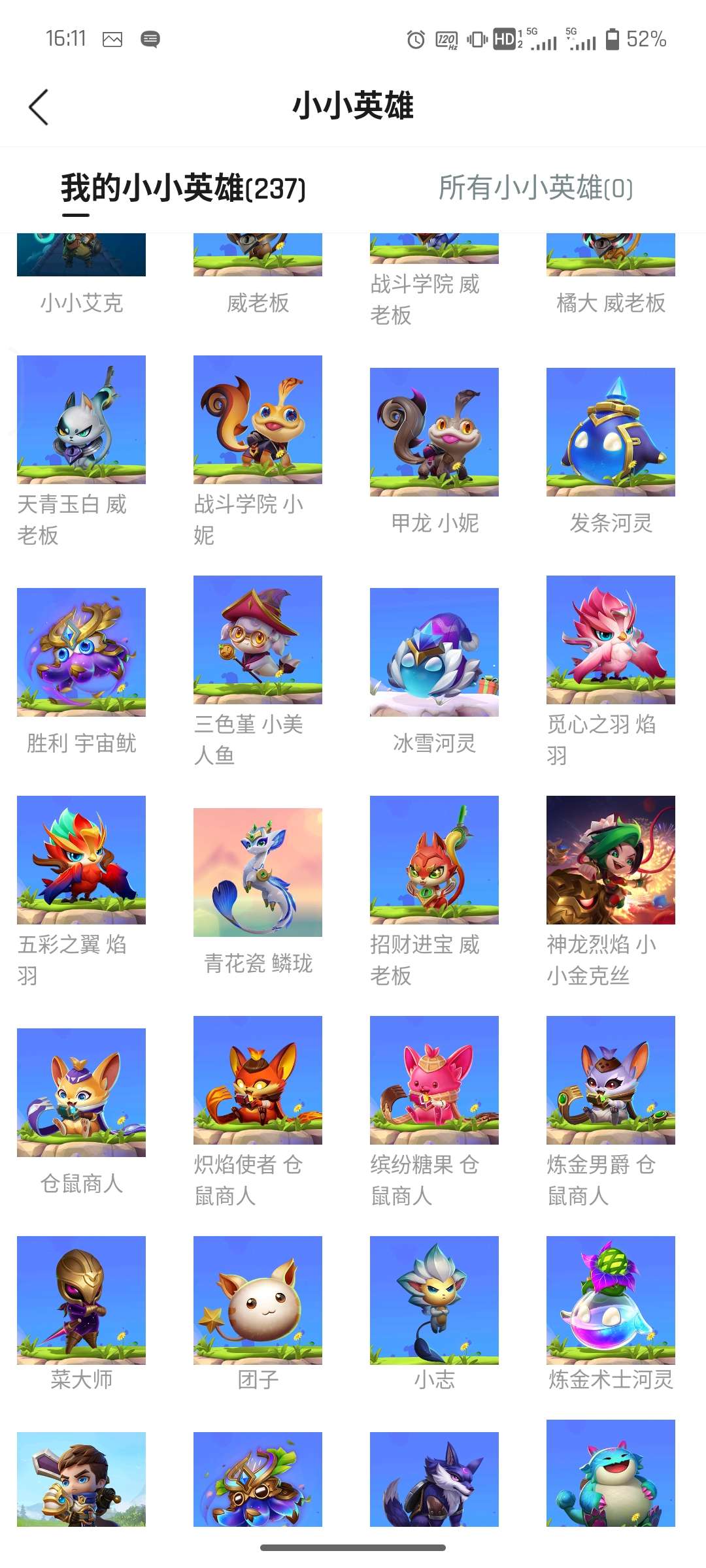Open 缤纷糖果 仓鼠商人 tile
Viewport: 706px width, 1568px height.
pyautogui.click(x=434, y=1080)
